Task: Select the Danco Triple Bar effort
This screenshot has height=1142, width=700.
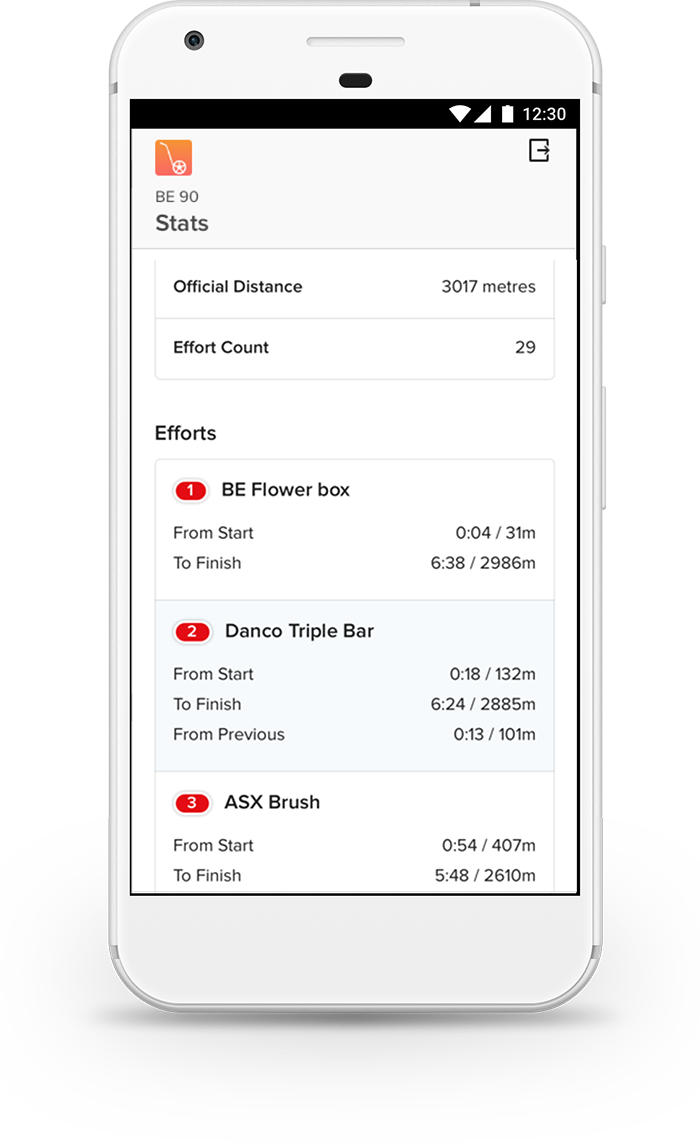Action: 355,686
